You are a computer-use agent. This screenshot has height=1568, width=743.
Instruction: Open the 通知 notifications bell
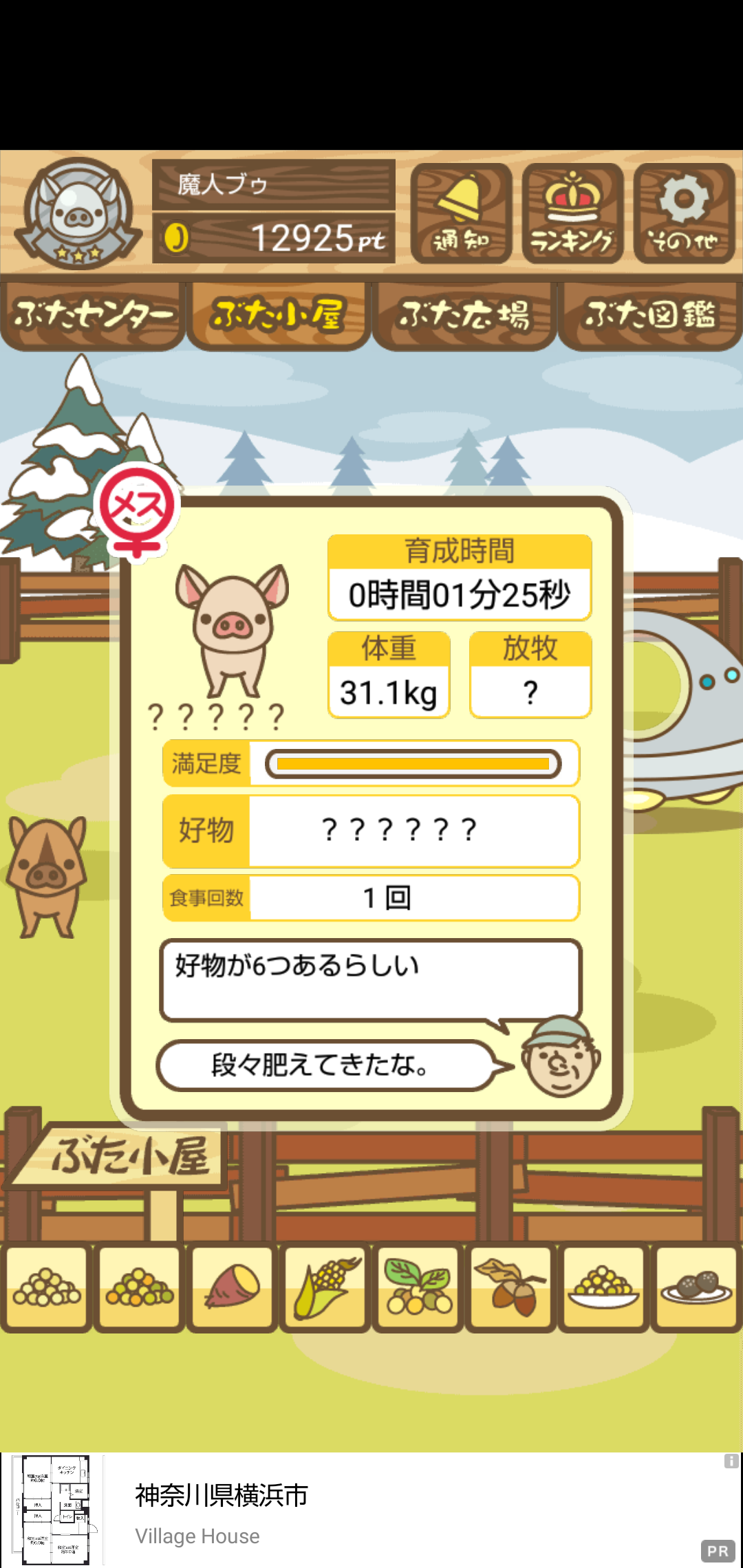(461, 213)
